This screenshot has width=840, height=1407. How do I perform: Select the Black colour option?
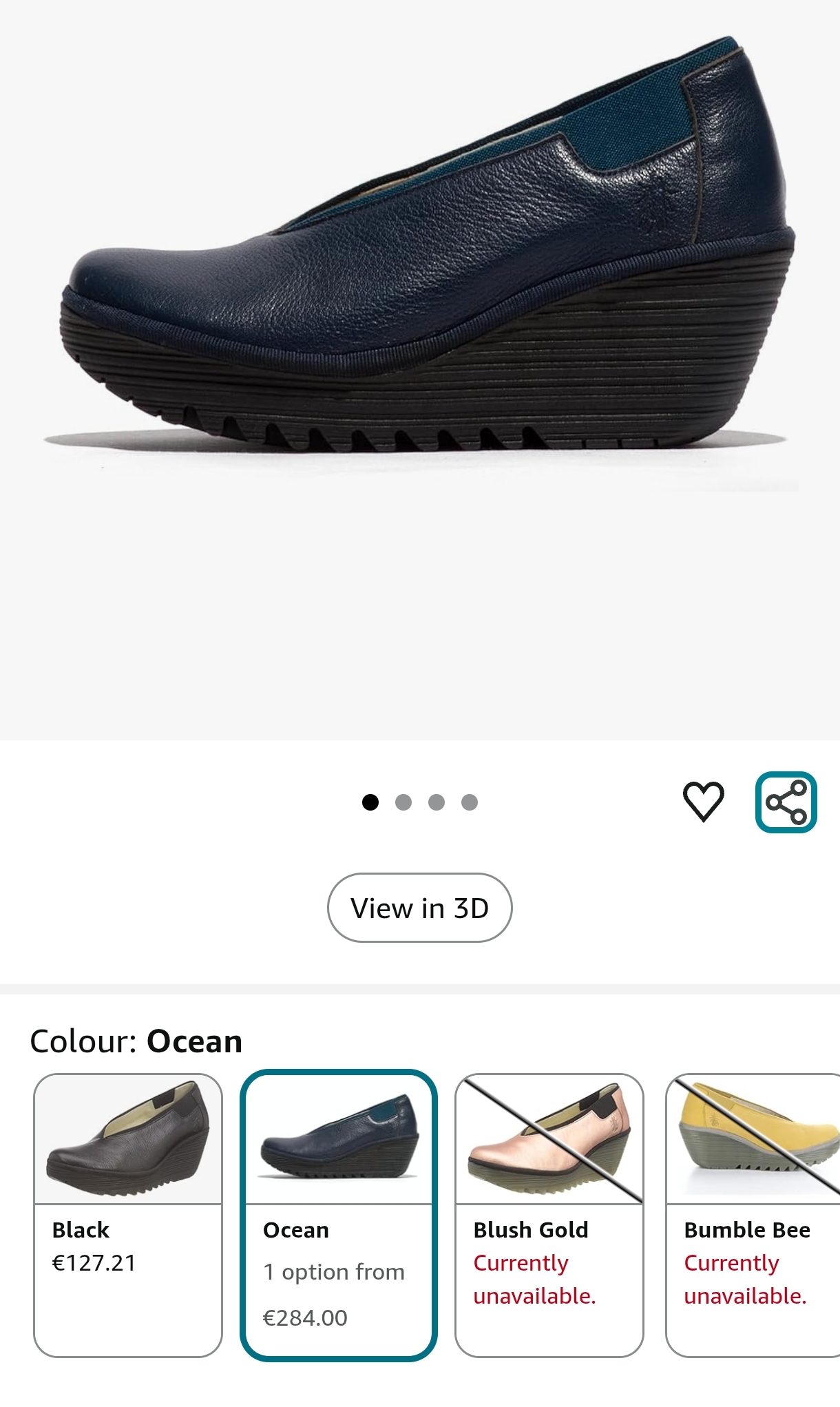[x=128, y=1215]
